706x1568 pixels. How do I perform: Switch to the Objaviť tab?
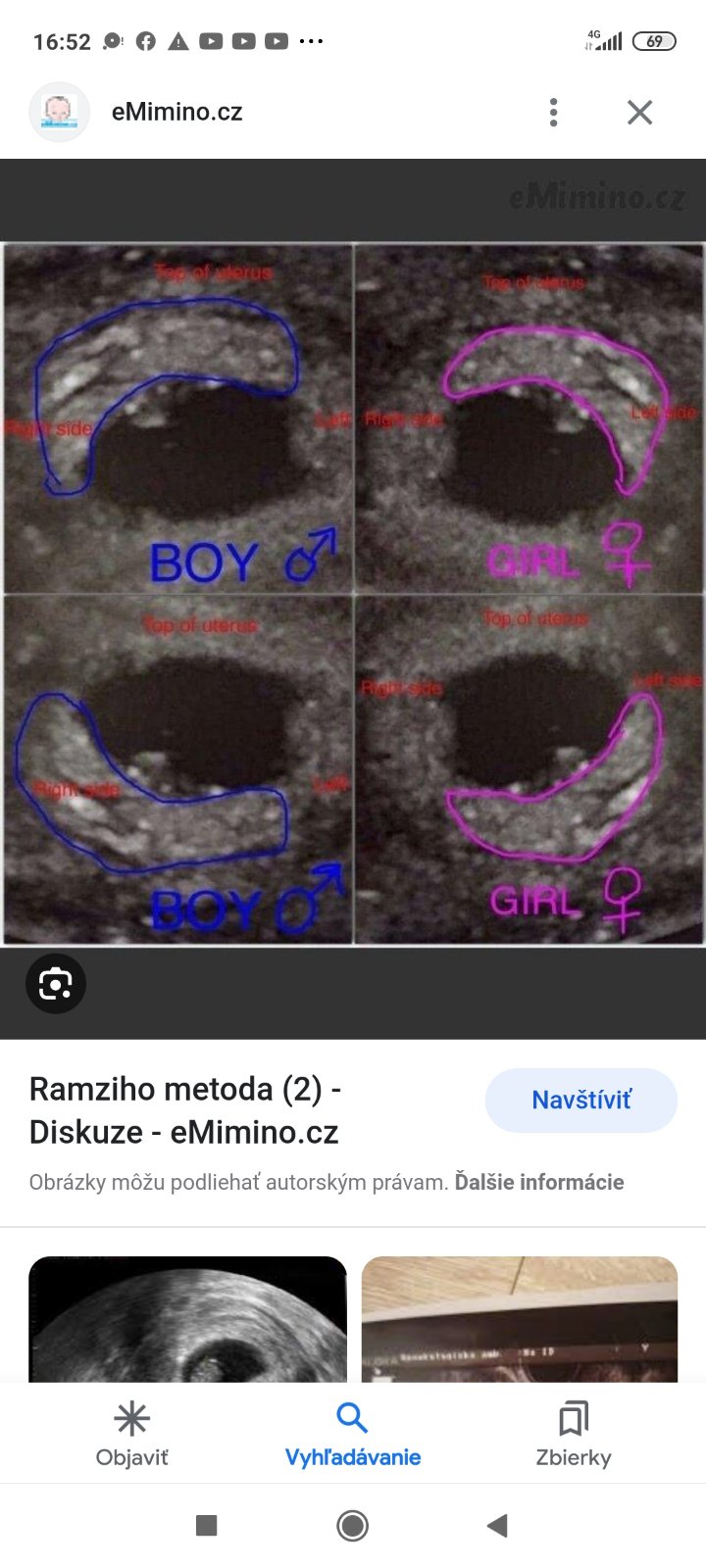[x=131, y=1434]
